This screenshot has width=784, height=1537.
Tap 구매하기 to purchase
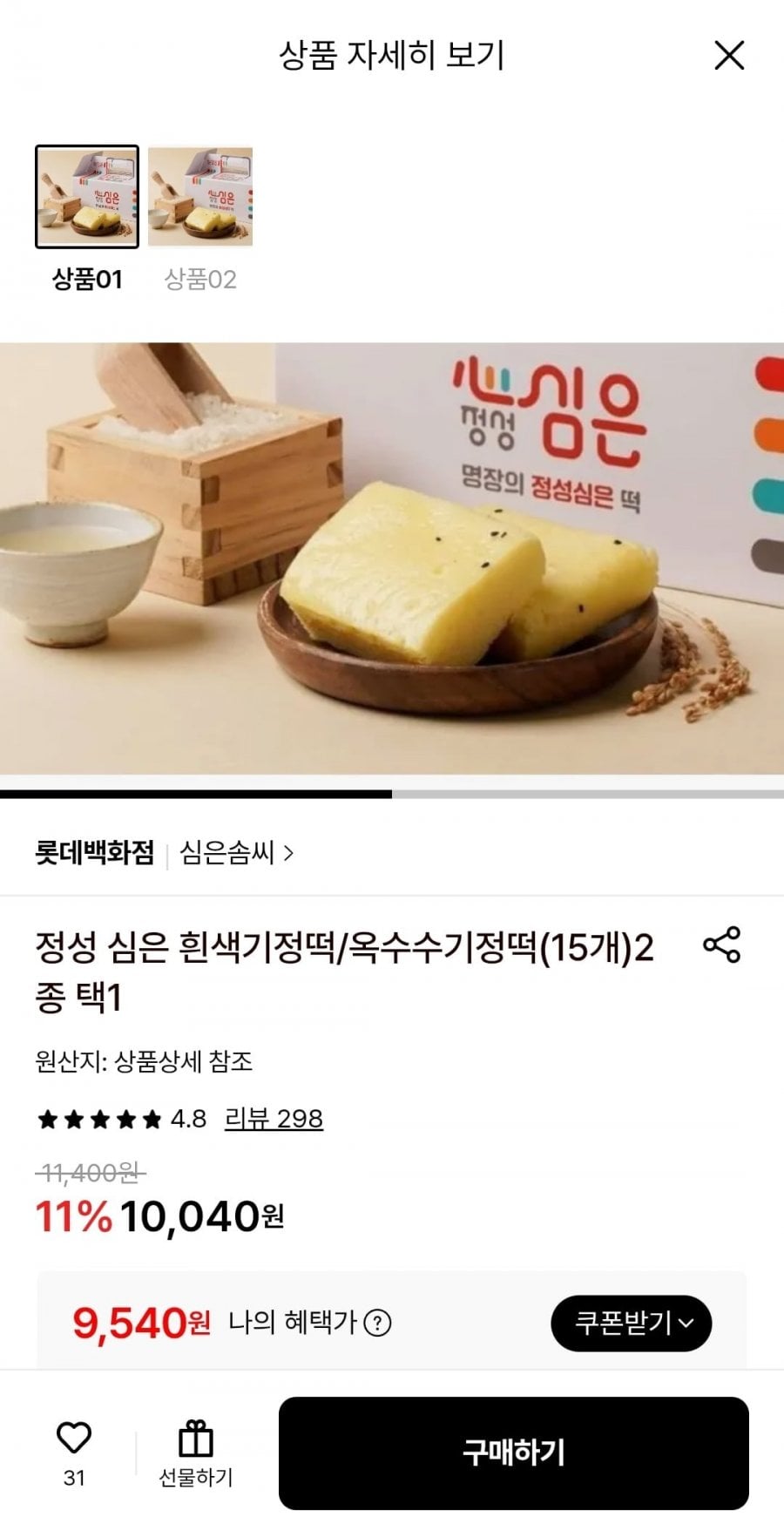click(x=514, y=1452)
